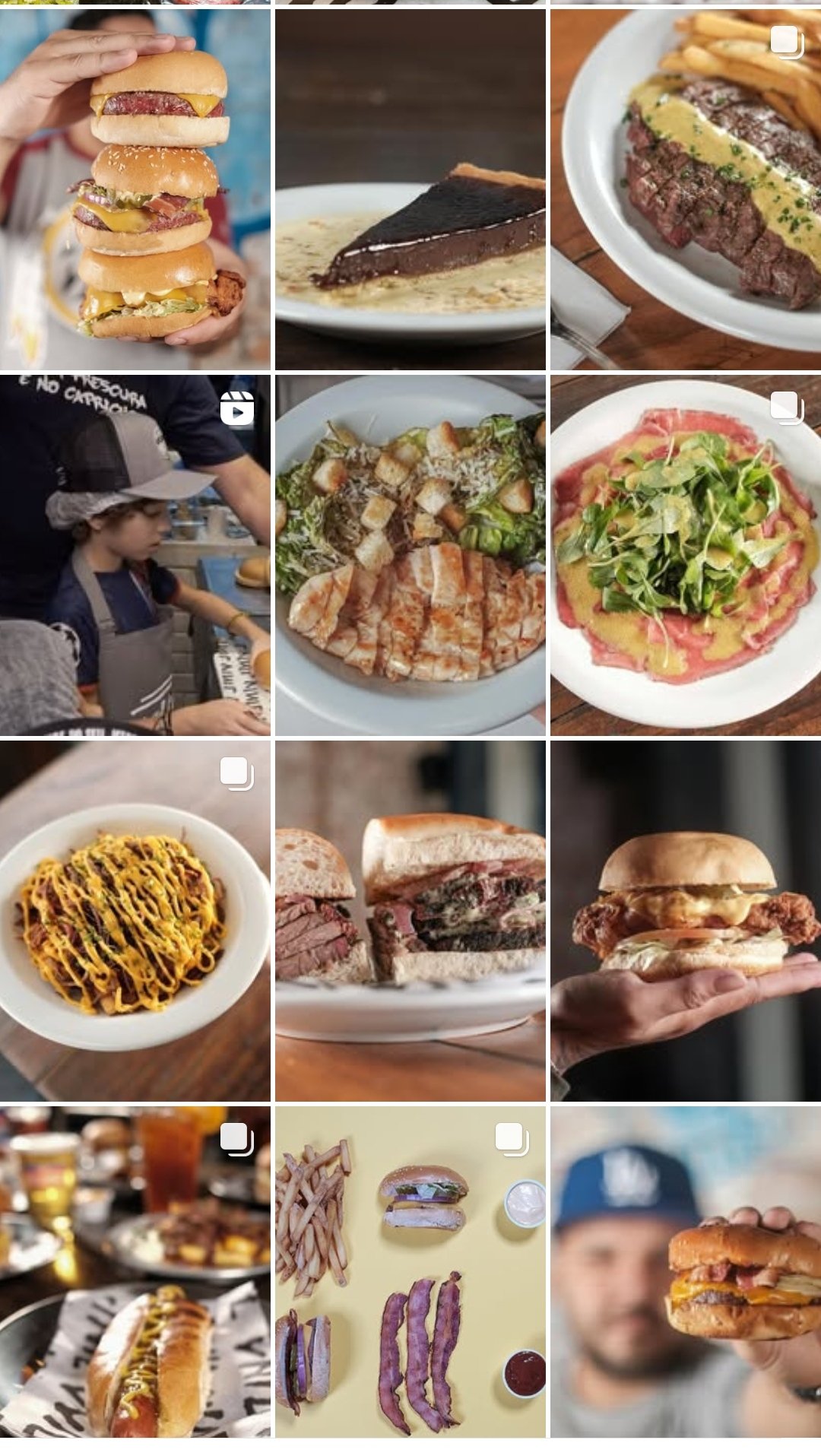Open the Caesar salad with chicken post
This screenshot has height=1456, width=821.
[410, 555]
